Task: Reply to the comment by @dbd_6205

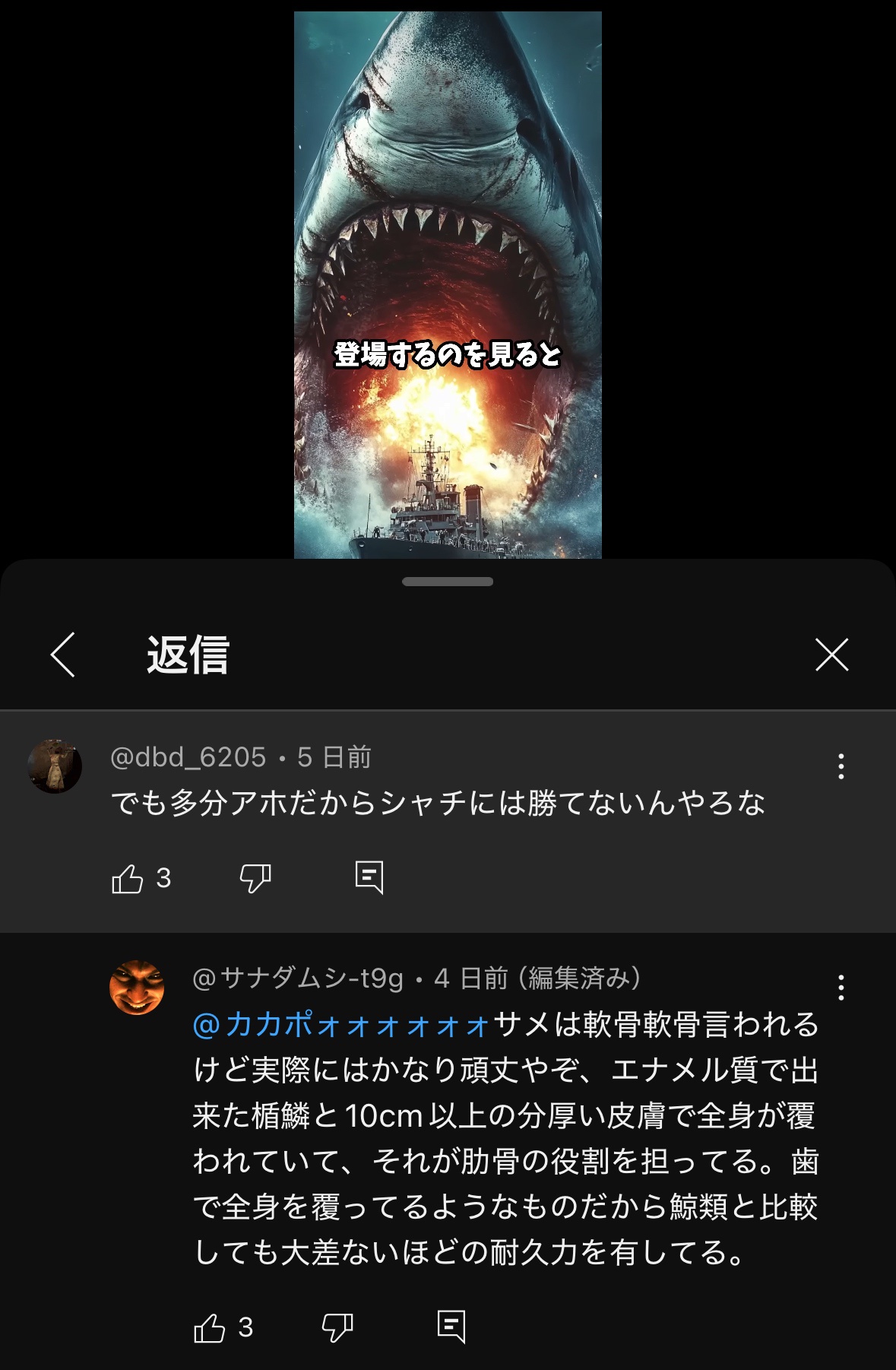Action: coord(369,877)
